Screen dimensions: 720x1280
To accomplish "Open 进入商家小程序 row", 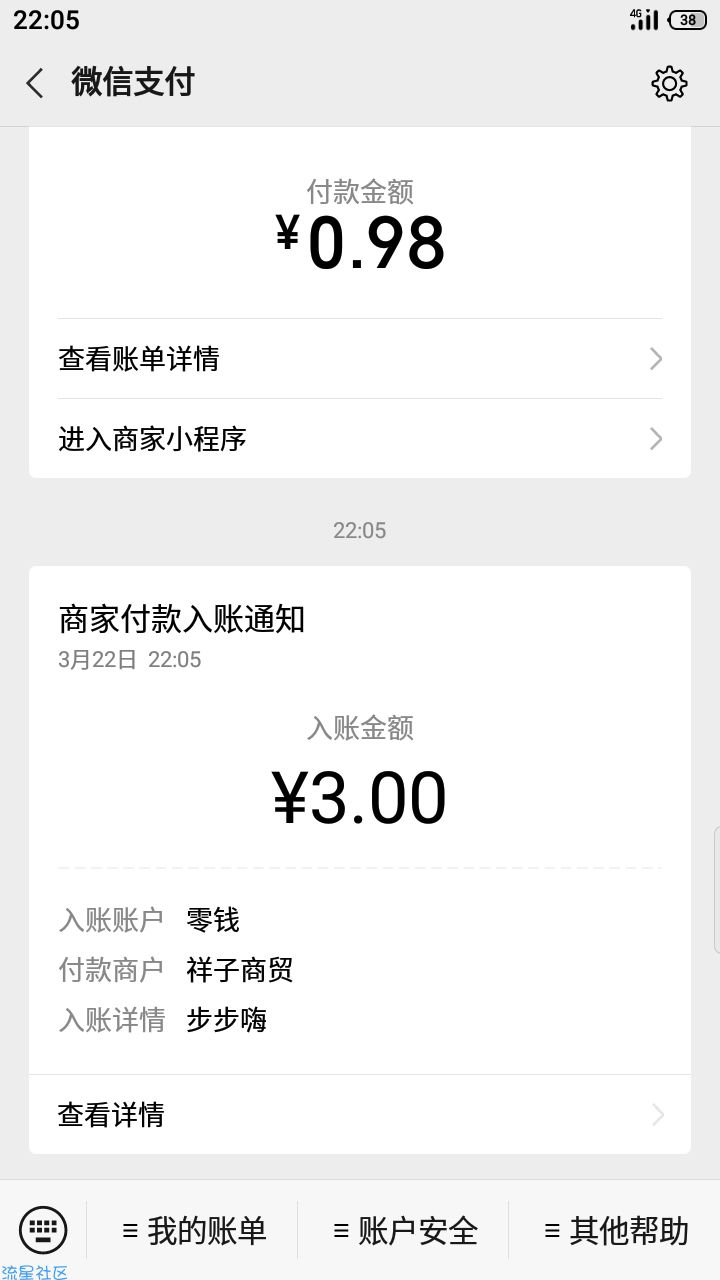I will (360, 439).
